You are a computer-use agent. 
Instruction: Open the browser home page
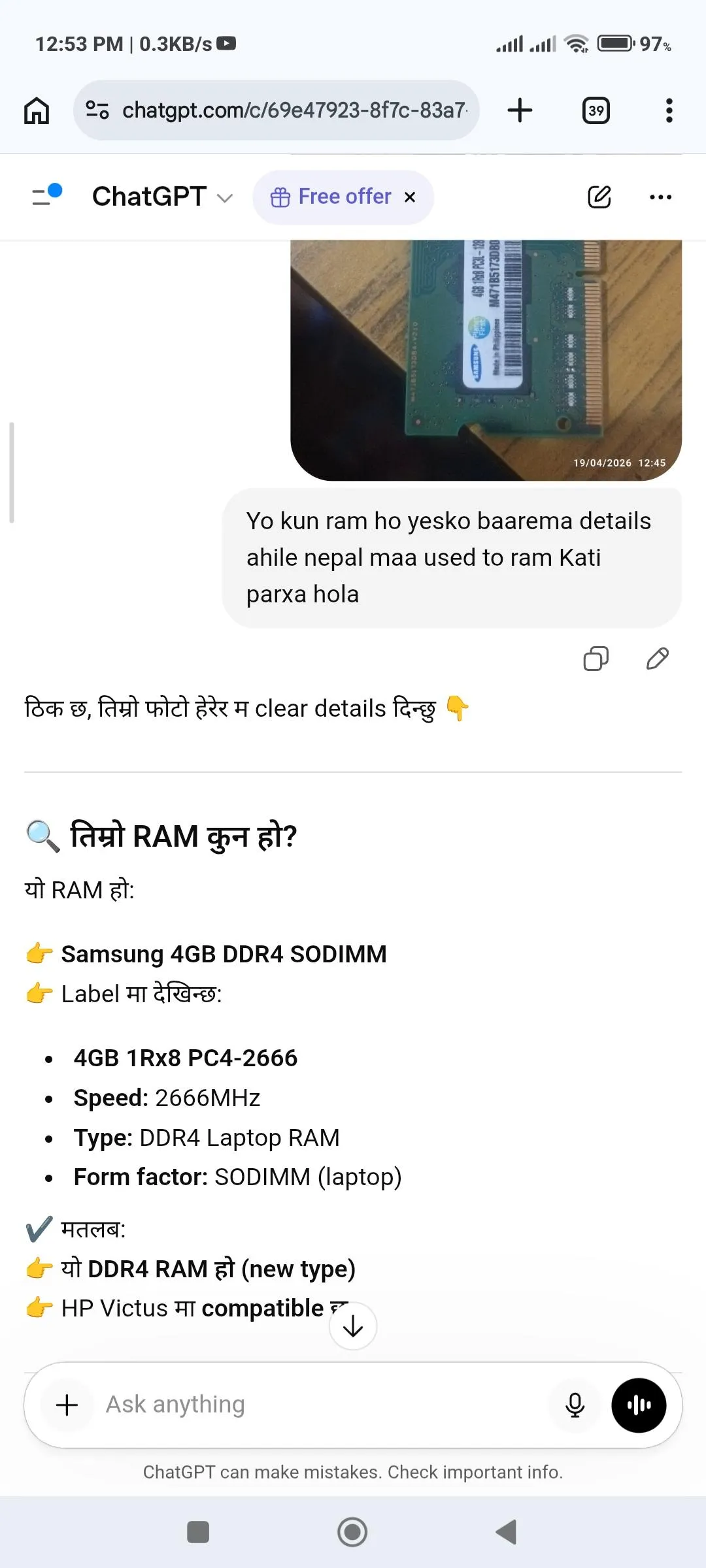[x=37, y=110]
